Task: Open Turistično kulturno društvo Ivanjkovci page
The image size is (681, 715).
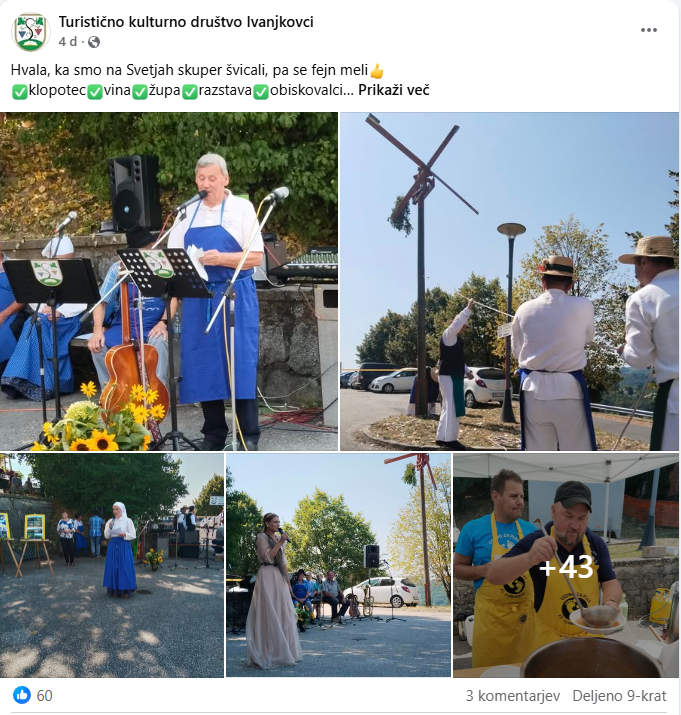Action: 185,22
